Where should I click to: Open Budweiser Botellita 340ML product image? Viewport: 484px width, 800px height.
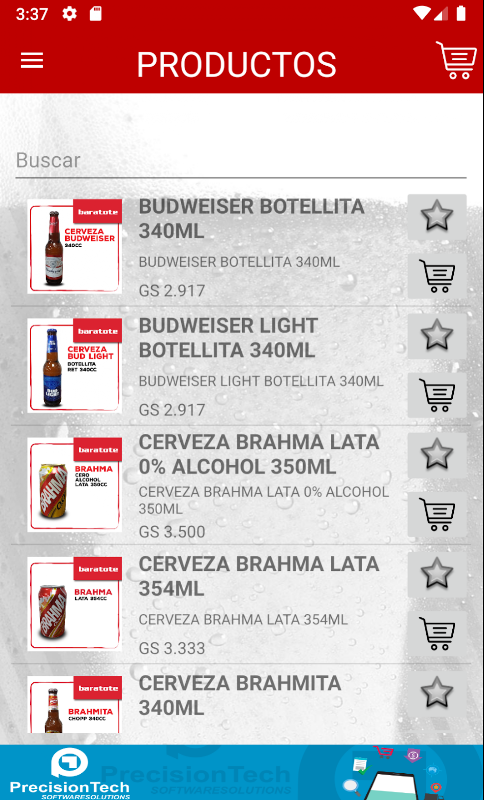point(74,246)
